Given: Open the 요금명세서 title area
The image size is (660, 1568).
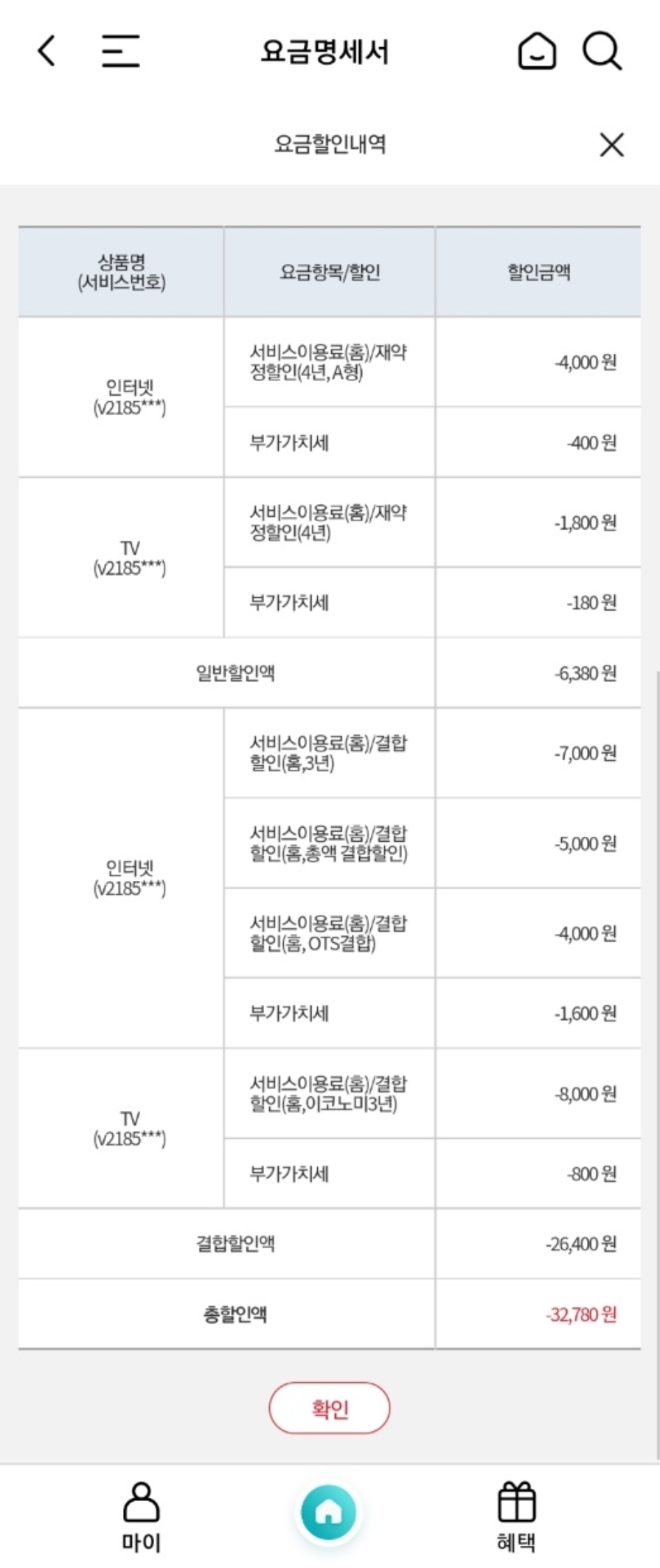Looking at the screenshot, I should (324, 52).
